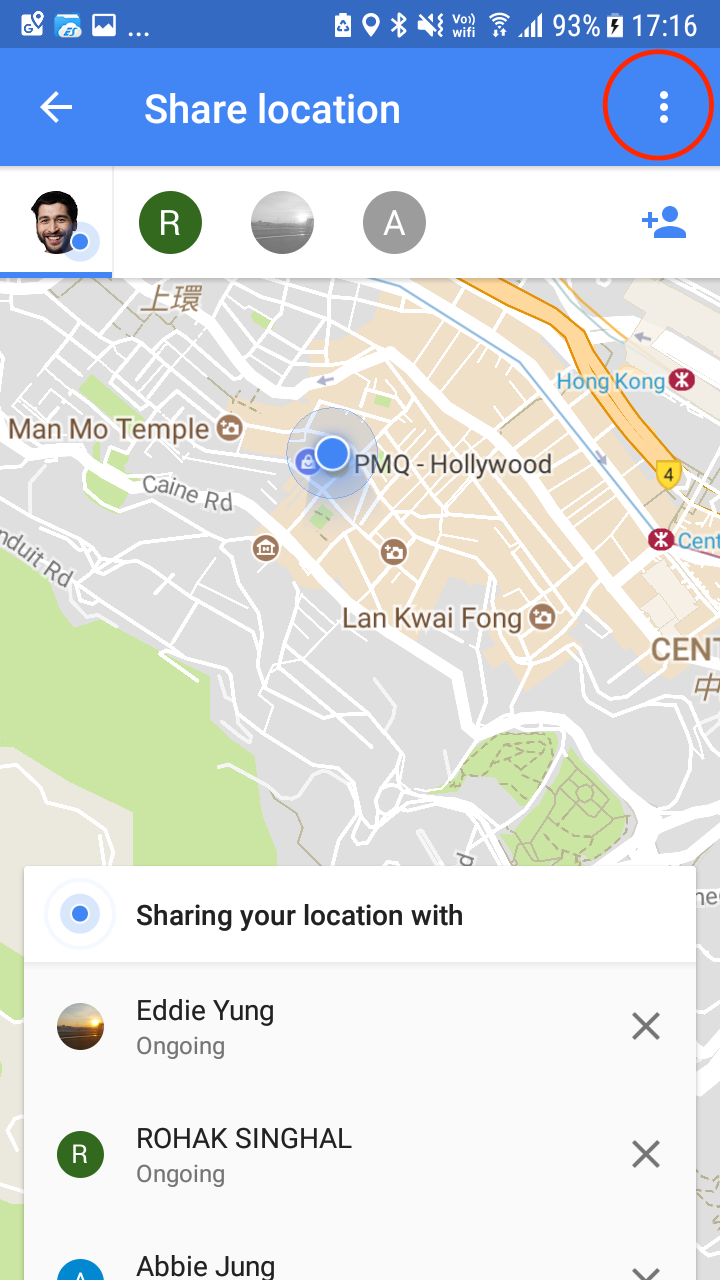
Task: Select the grey A contact avatar
Action: pyautogui.click(x=394, y=222)
